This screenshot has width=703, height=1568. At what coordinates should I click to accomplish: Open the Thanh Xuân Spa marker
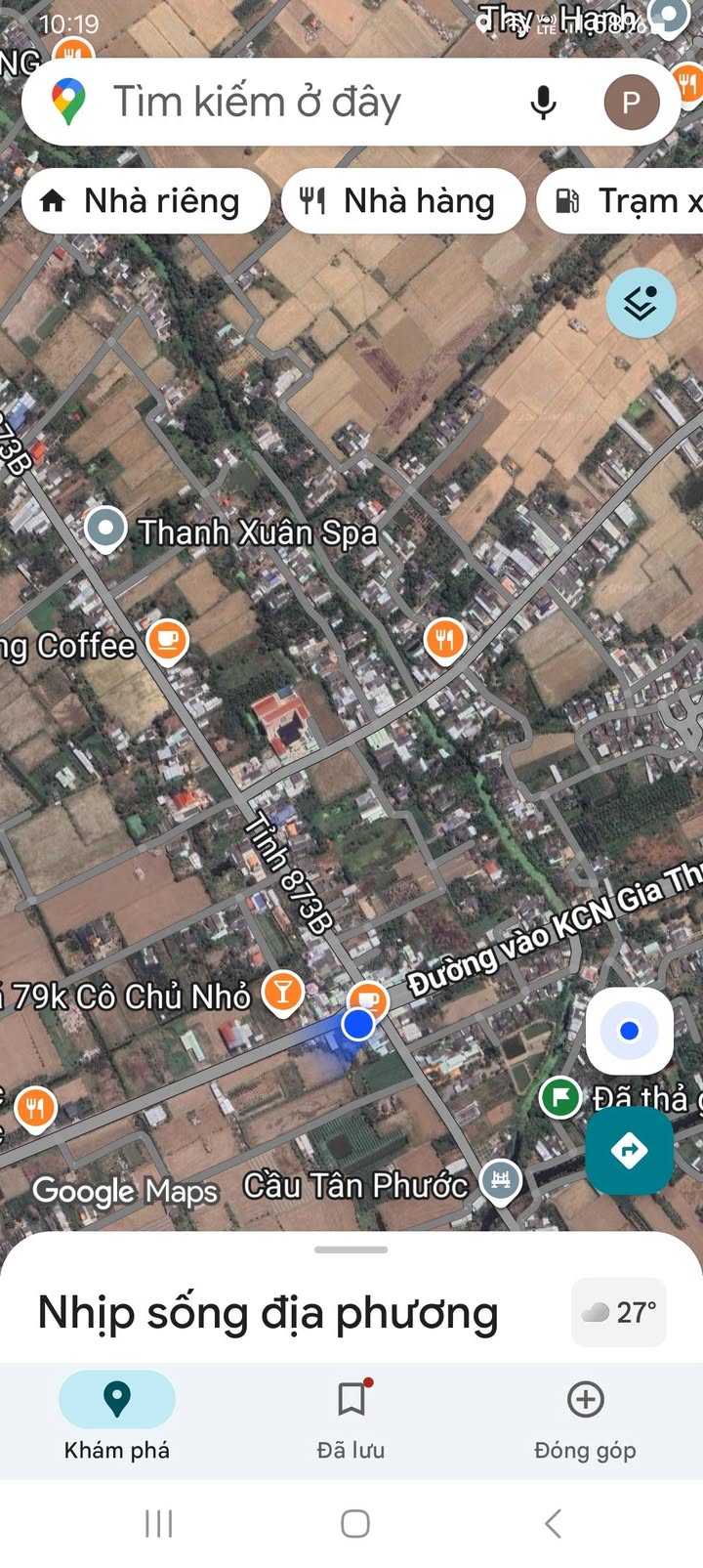click(x=105, y=529)
